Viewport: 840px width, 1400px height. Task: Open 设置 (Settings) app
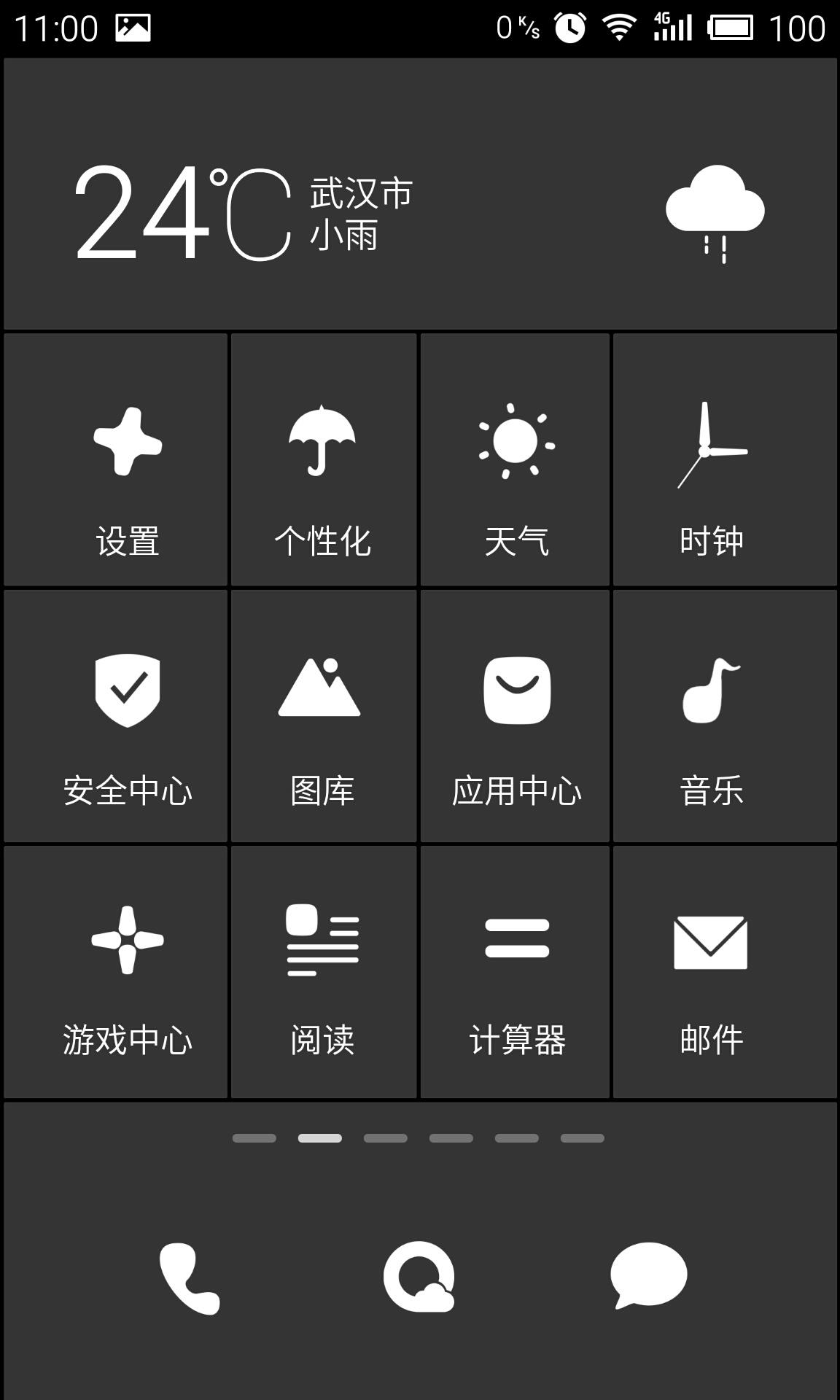[x=128, y=461]
